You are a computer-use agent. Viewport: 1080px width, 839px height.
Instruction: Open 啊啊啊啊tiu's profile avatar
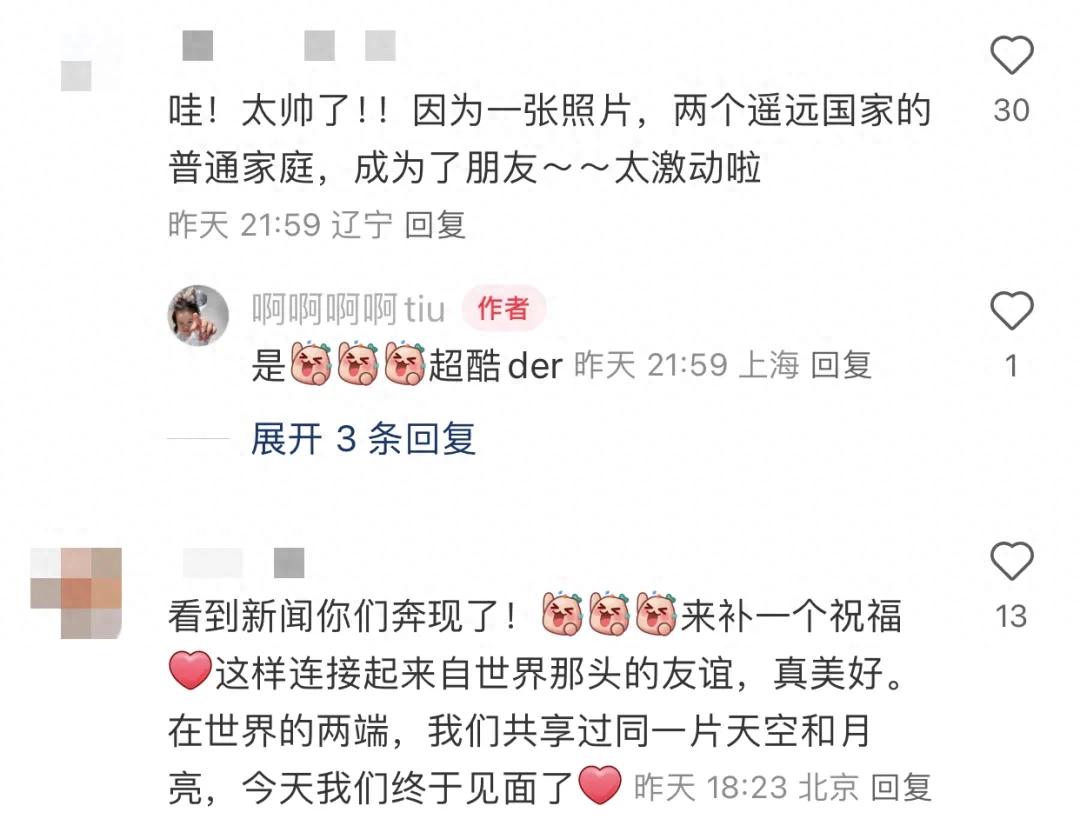(x=198, y=314)
